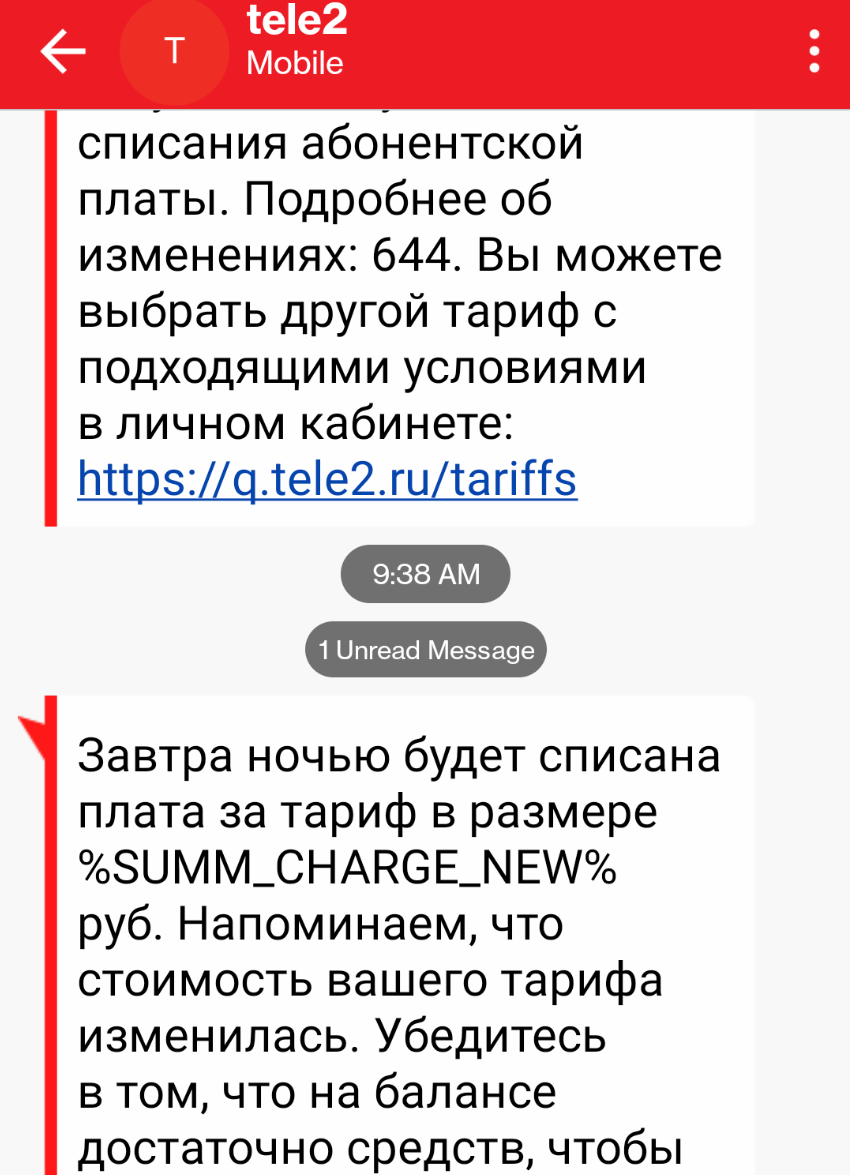Tap the tele2 contact avatar
This screenshot has height=1175, width=850.
(175, 52)
